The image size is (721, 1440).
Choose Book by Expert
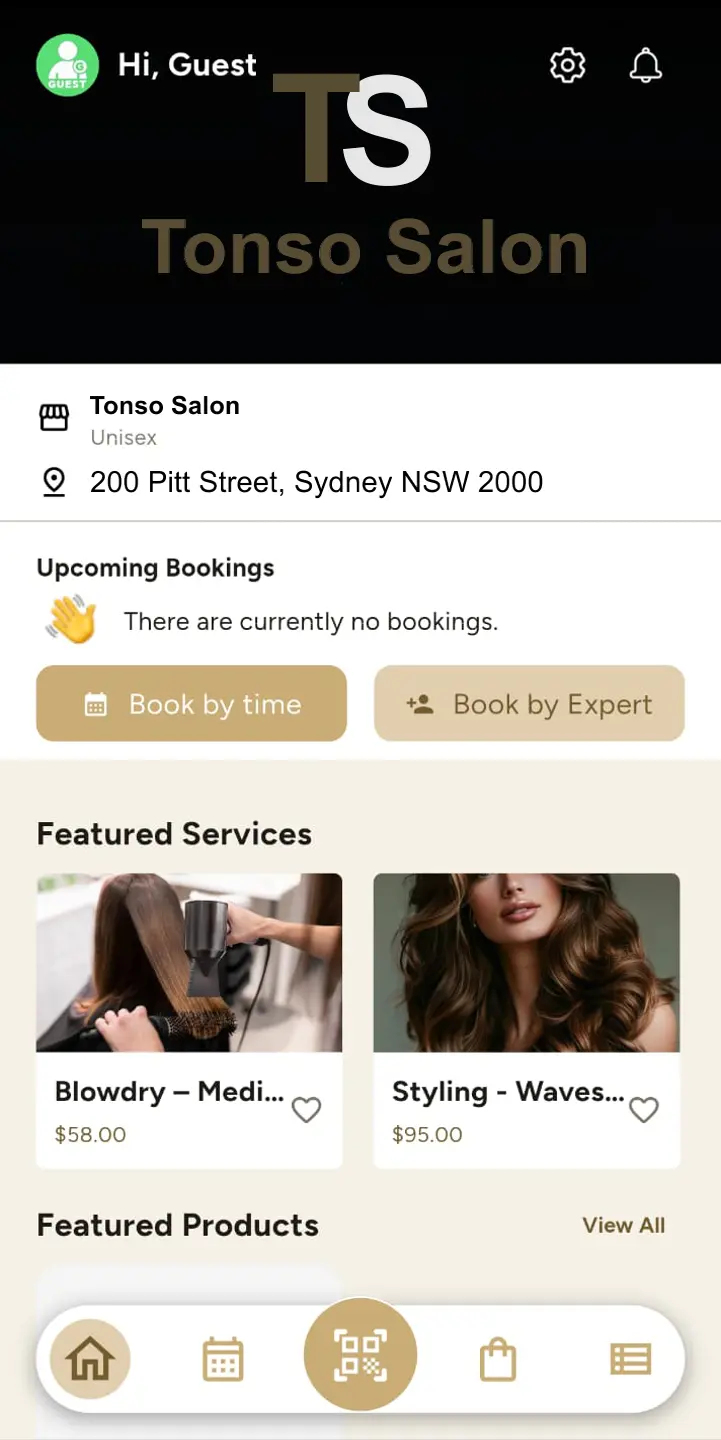[529, 704]
